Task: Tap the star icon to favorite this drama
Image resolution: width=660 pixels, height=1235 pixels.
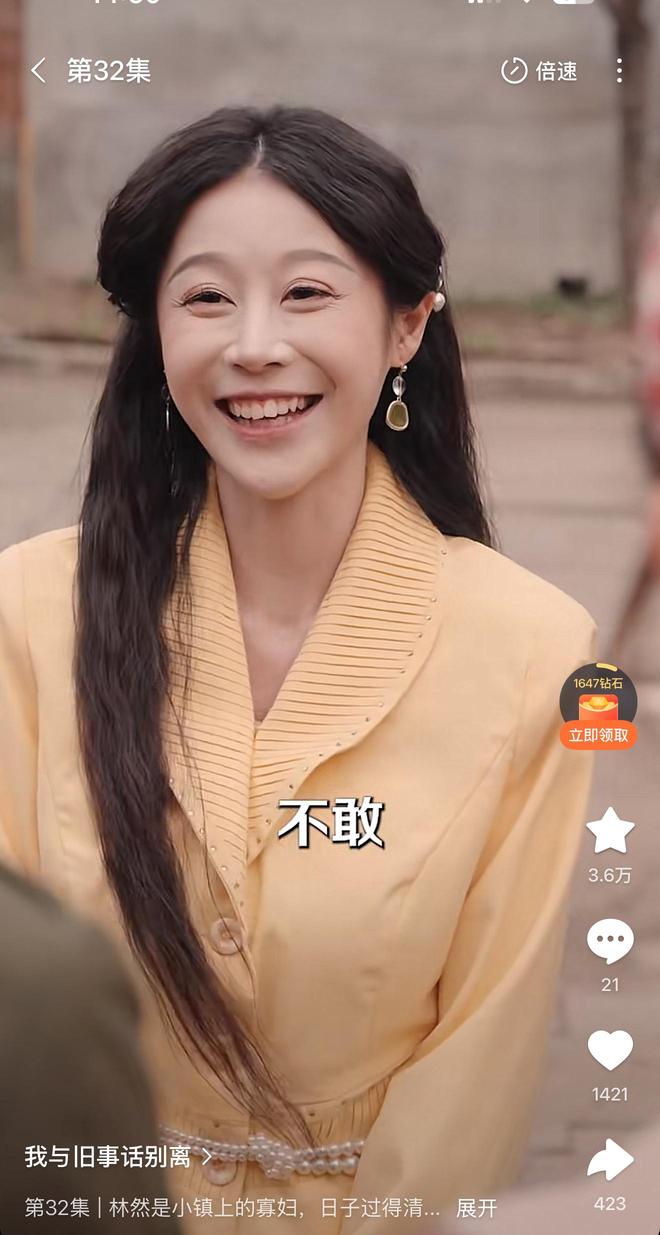Action: click(x=610, y=831)
